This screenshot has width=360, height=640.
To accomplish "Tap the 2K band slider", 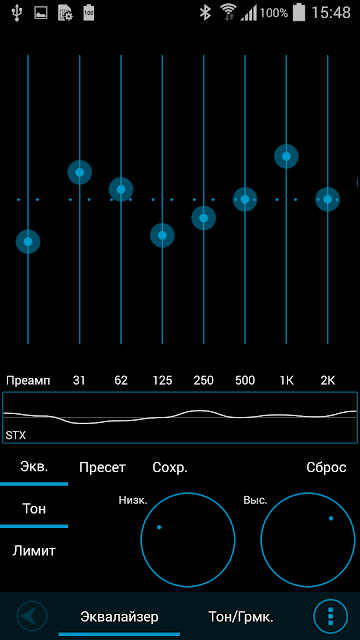I will [327, 200].
